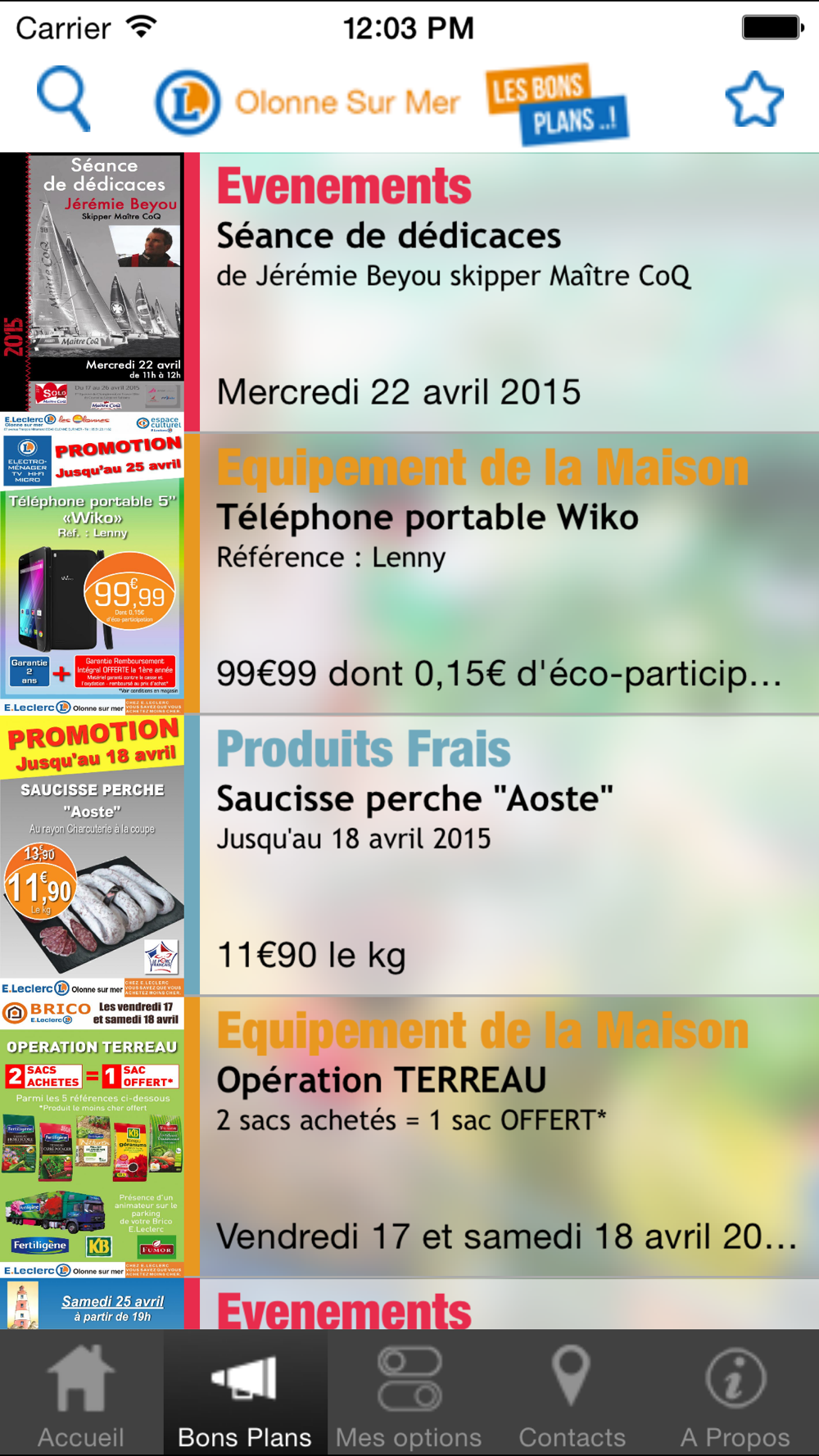Switch to the Mes options tab
Image resolution: width=819 pixels, height=1456 pixels.
(x=409, y=1393)
